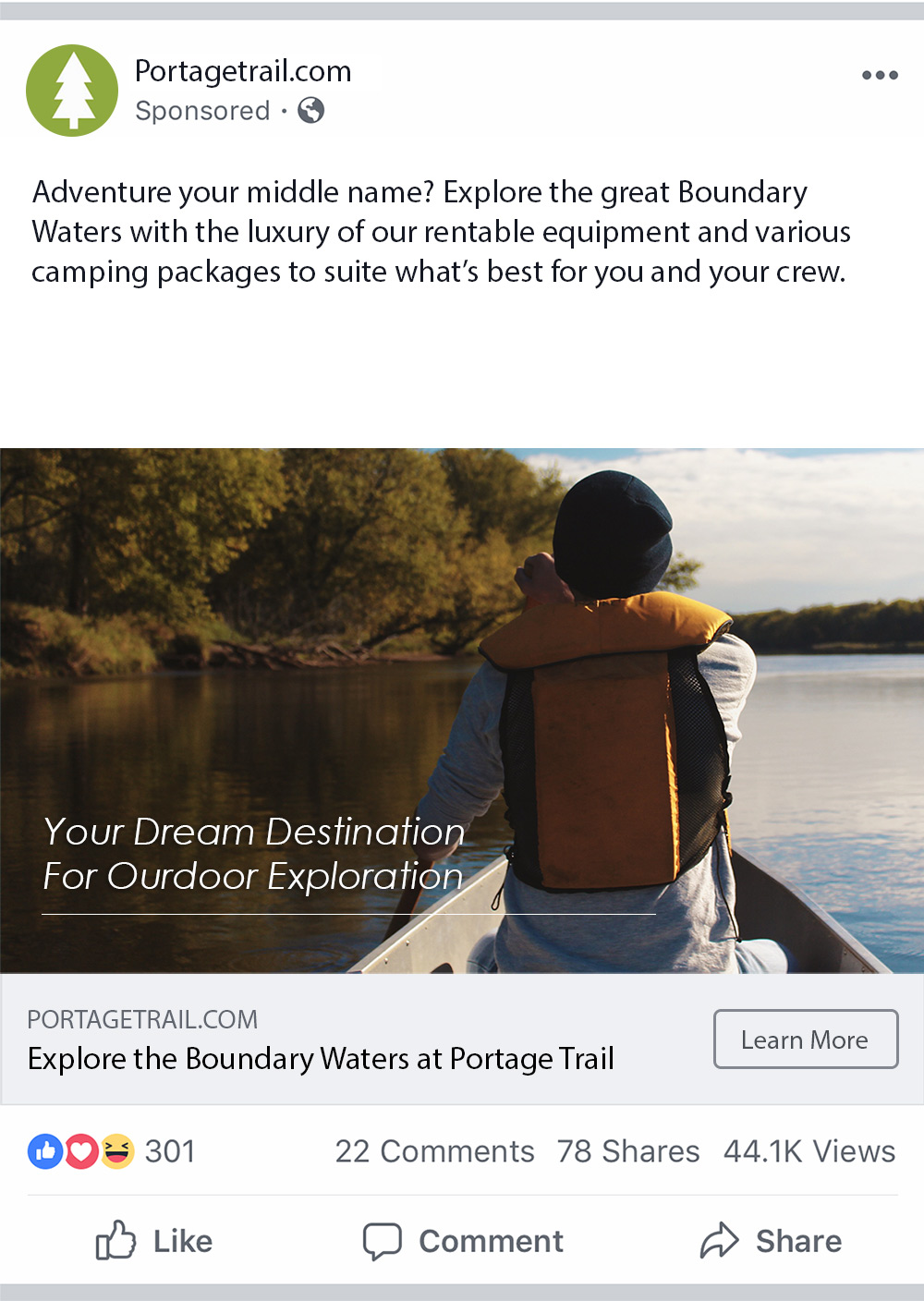Like the Portagetrail.com post
The image size is (924, 1301).
154,1241
